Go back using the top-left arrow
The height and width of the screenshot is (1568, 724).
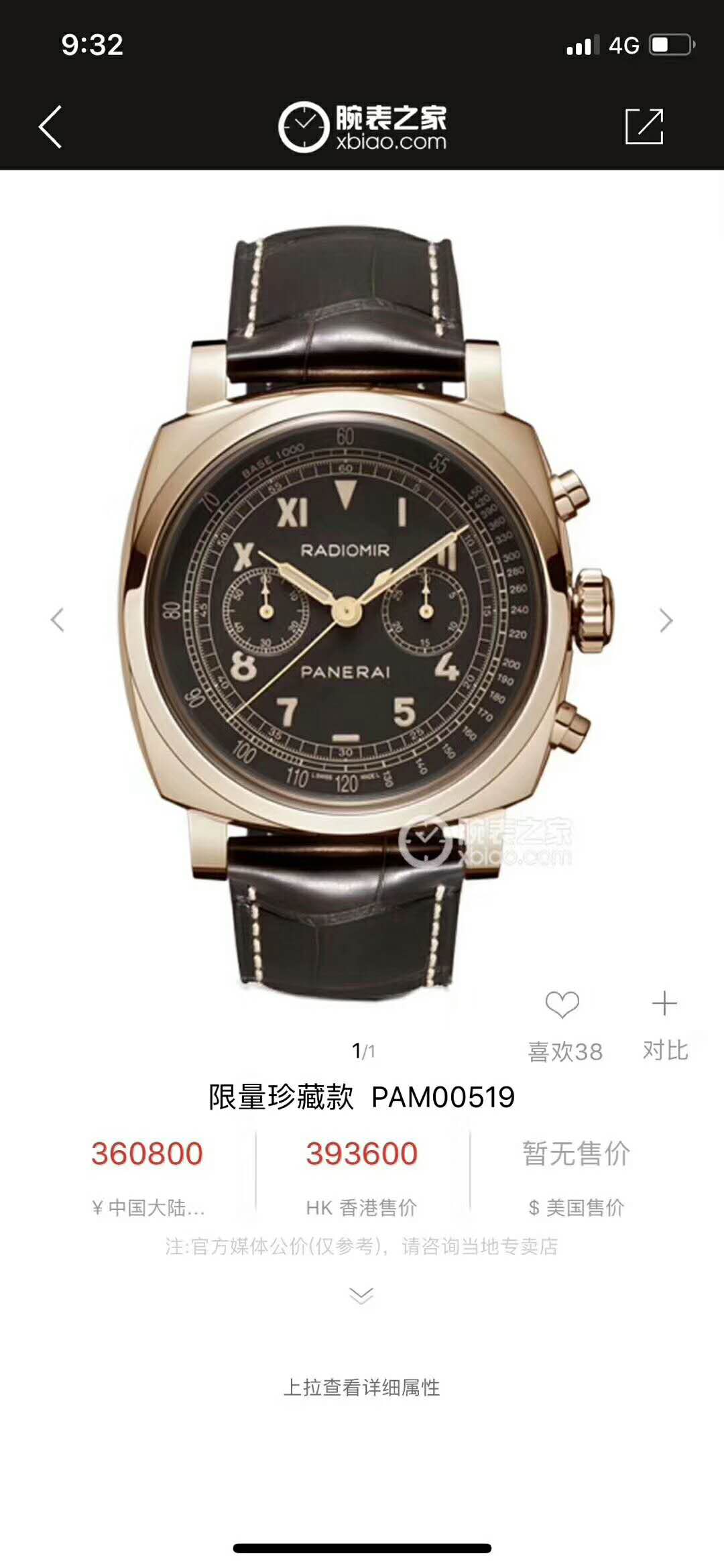pos(51,126)
